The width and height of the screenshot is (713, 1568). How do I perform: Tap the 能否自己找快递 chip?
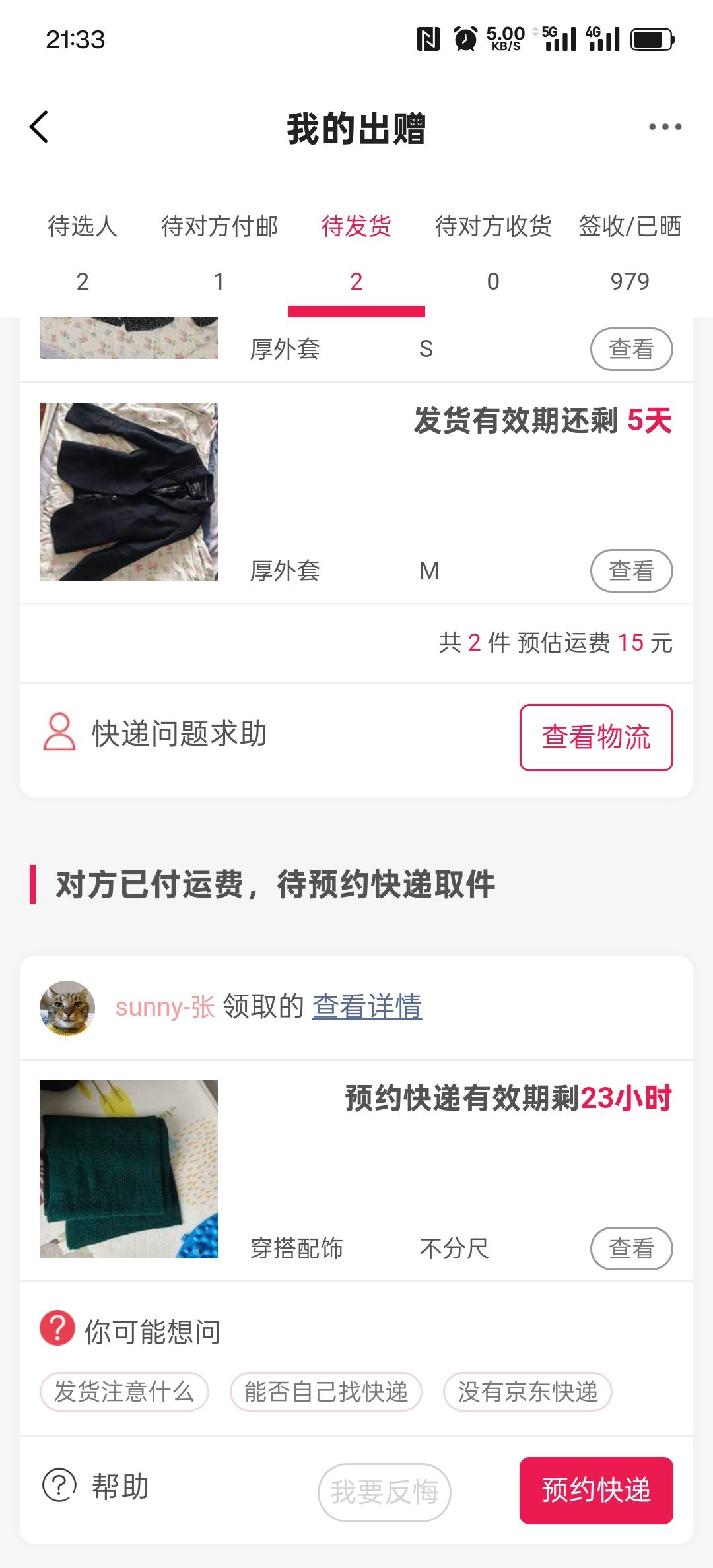pos(326,1392)
